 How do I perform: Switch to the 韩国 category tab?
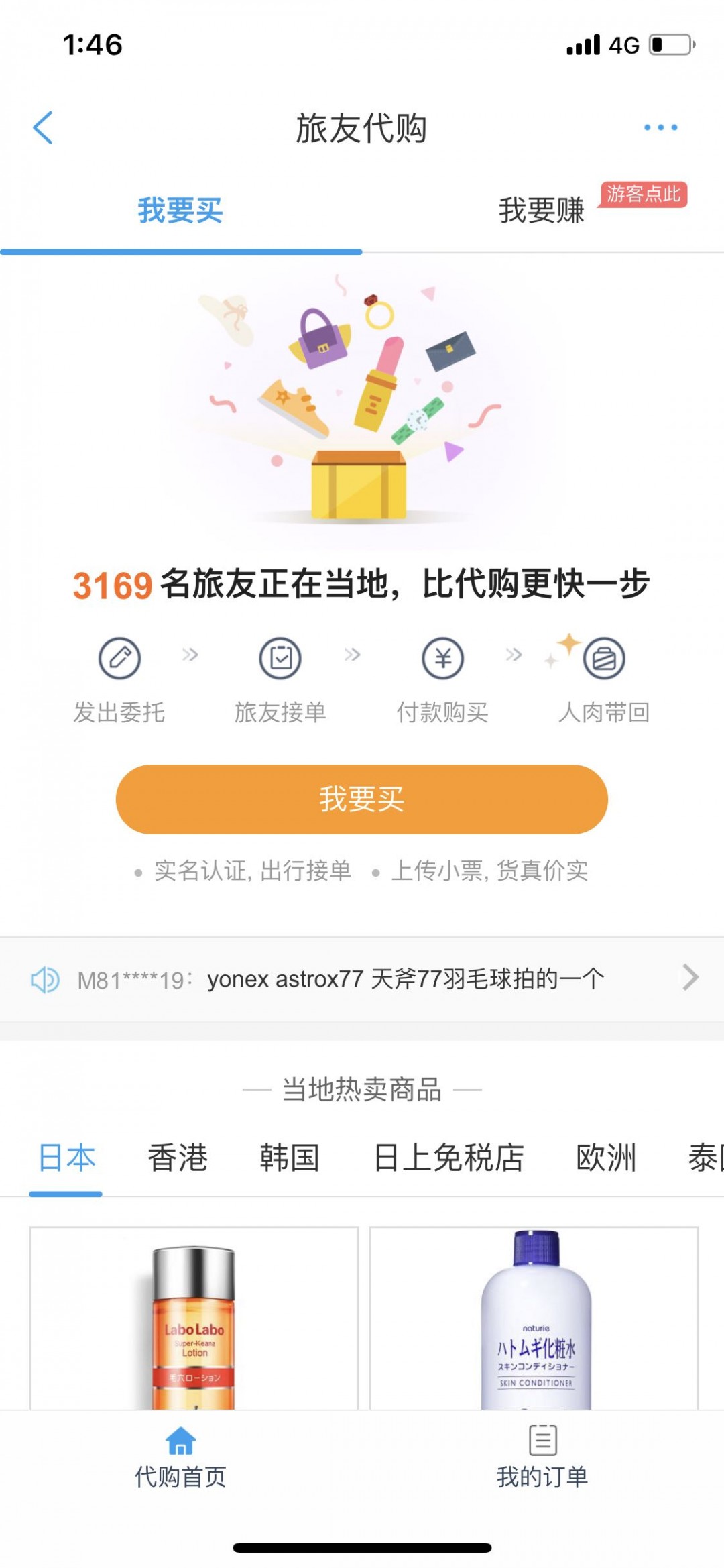tap(290, 1156)
